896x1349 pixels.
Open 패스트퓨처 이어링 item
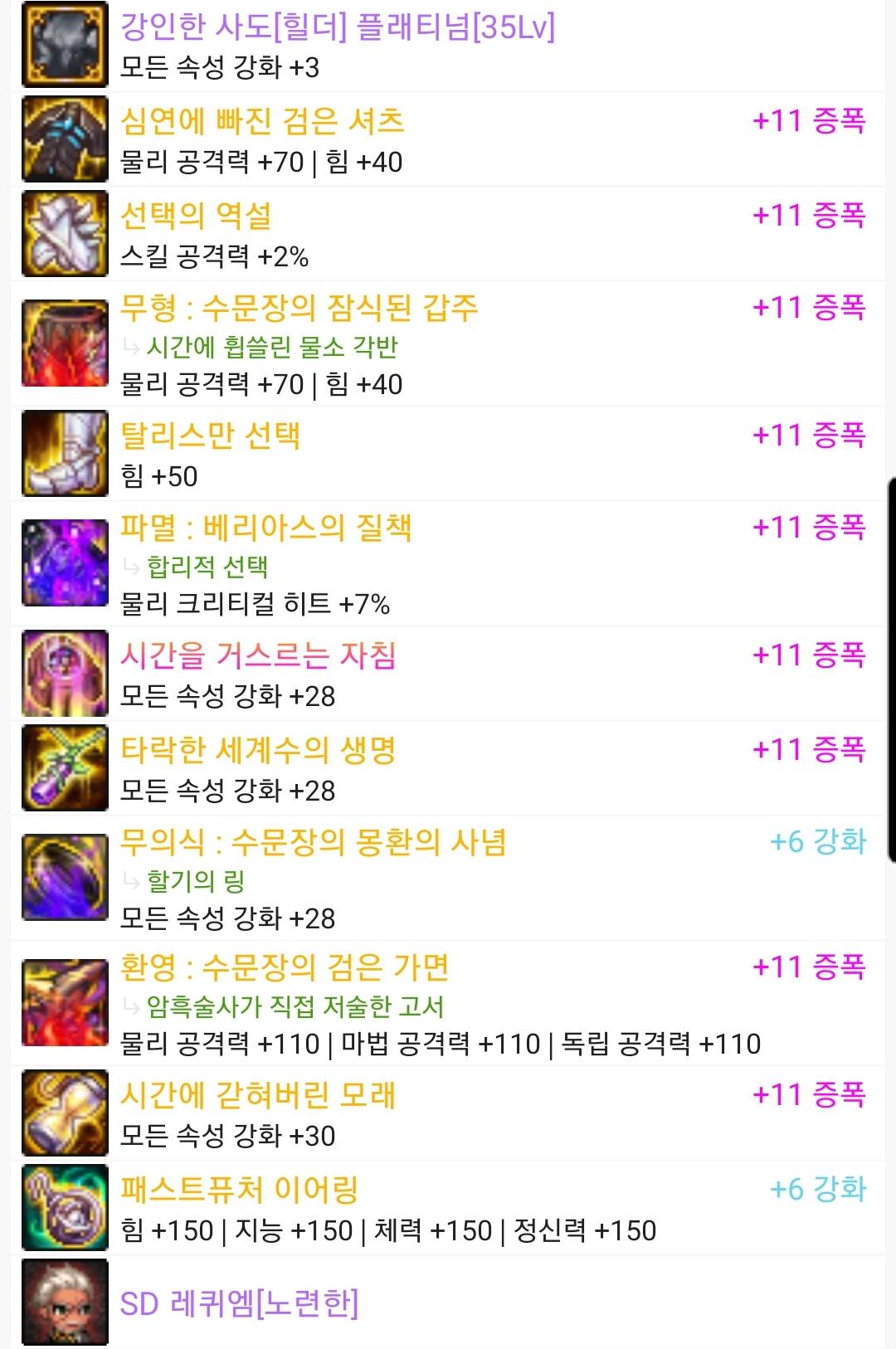239,1190
